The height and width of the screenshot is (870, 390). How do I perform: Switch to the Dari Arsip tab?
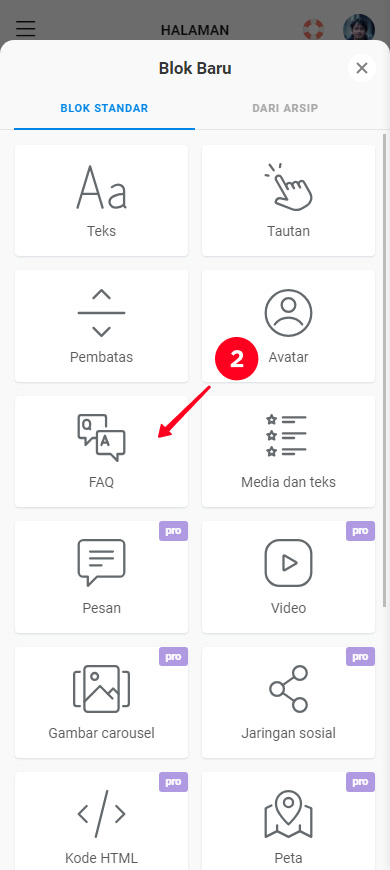[285, 108]
